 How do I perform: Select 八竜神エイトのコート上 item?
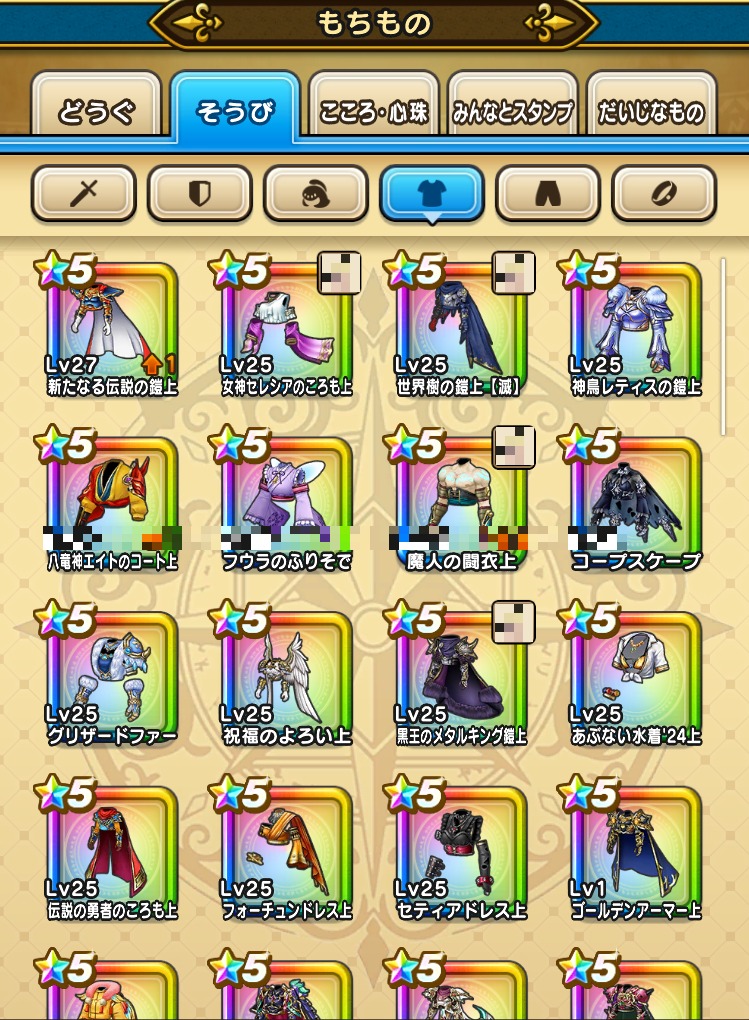tap(112, 503)
